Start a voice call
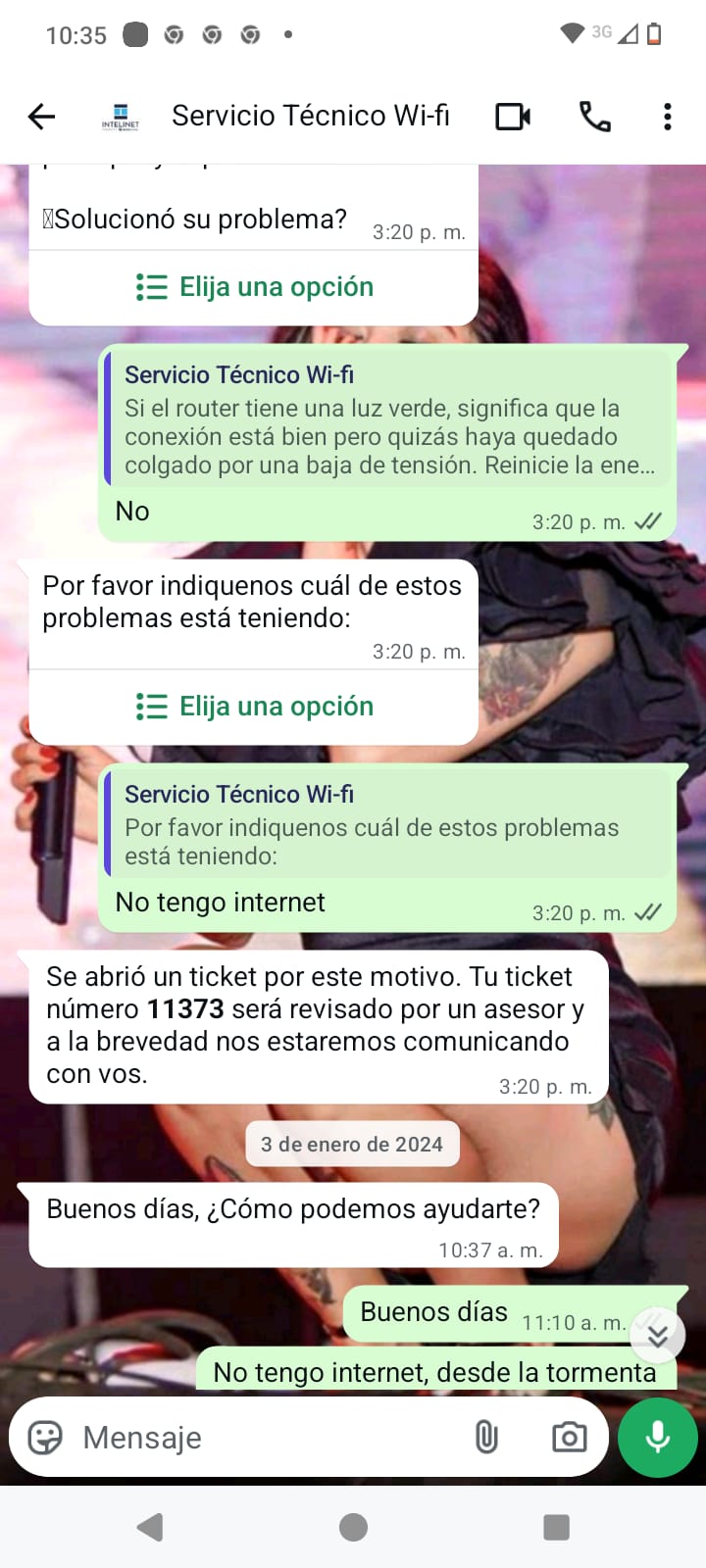Image resolution: width=706 pixels, height=1568 pixels. 594,117
